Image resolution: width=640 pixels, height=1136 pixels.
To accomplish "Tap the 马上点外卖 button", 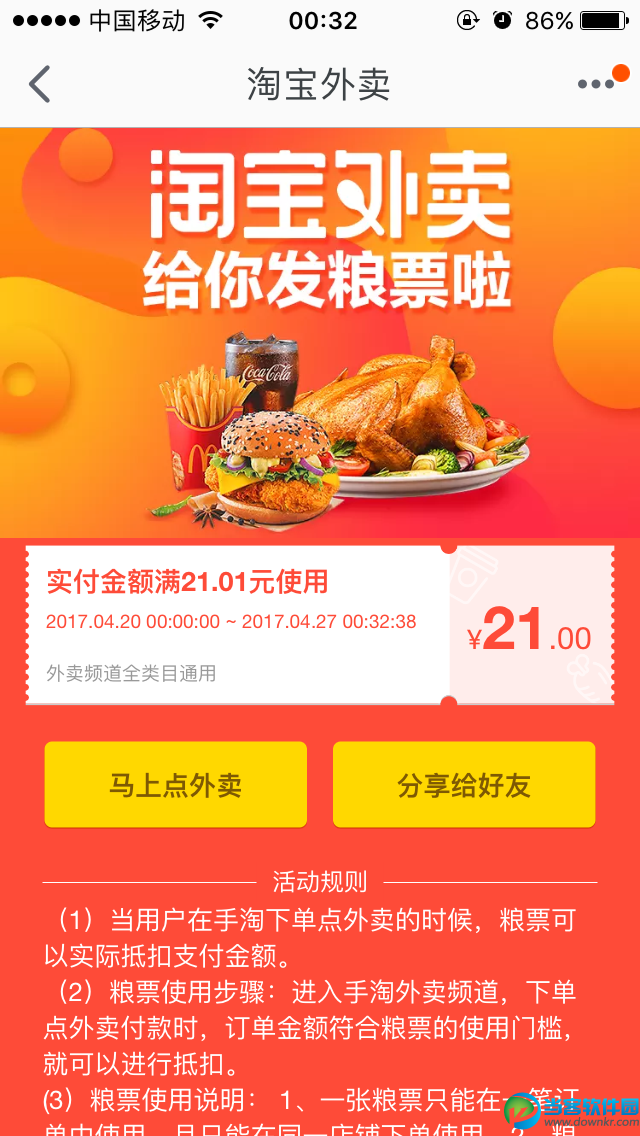I will (x=176, y=785).
